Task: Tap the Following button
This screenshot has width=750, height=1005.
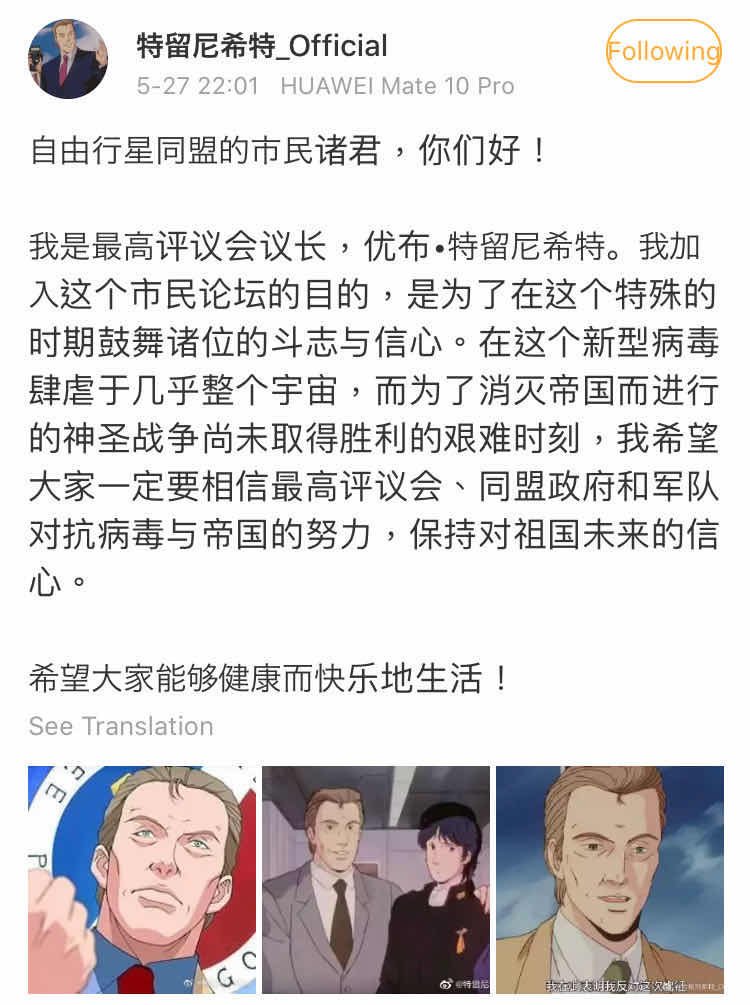Action: (x=663, y=51)
